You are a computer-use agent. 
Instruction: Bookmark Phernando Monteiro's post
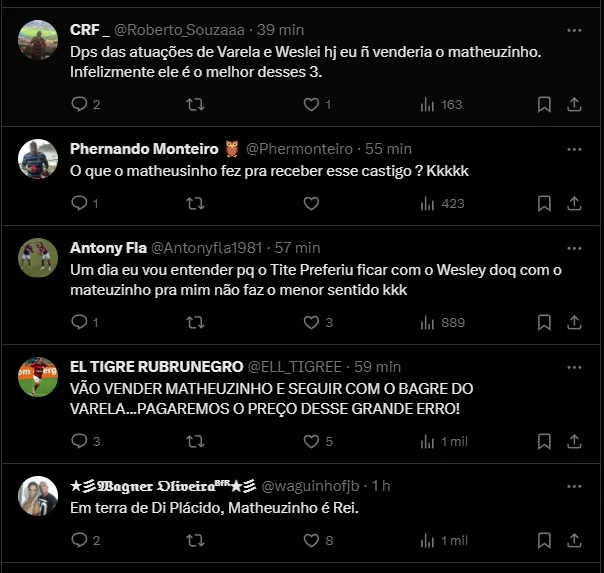point(544,203)
